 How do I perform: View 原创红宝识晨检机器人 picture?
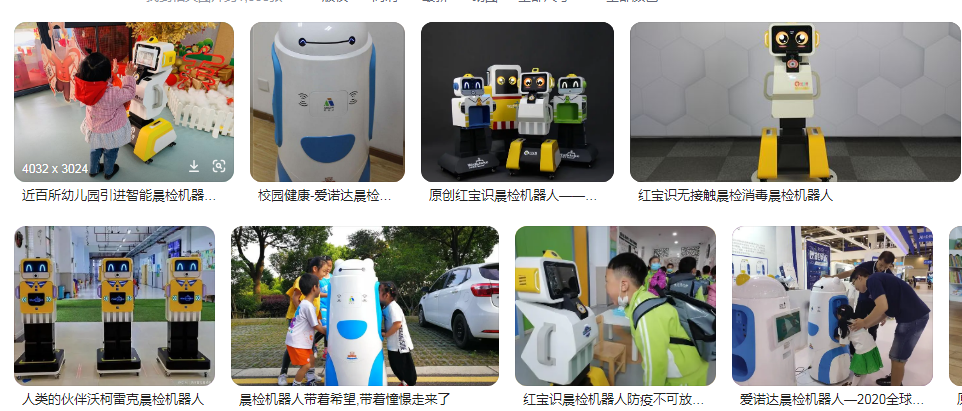click(x=517, y=100)
